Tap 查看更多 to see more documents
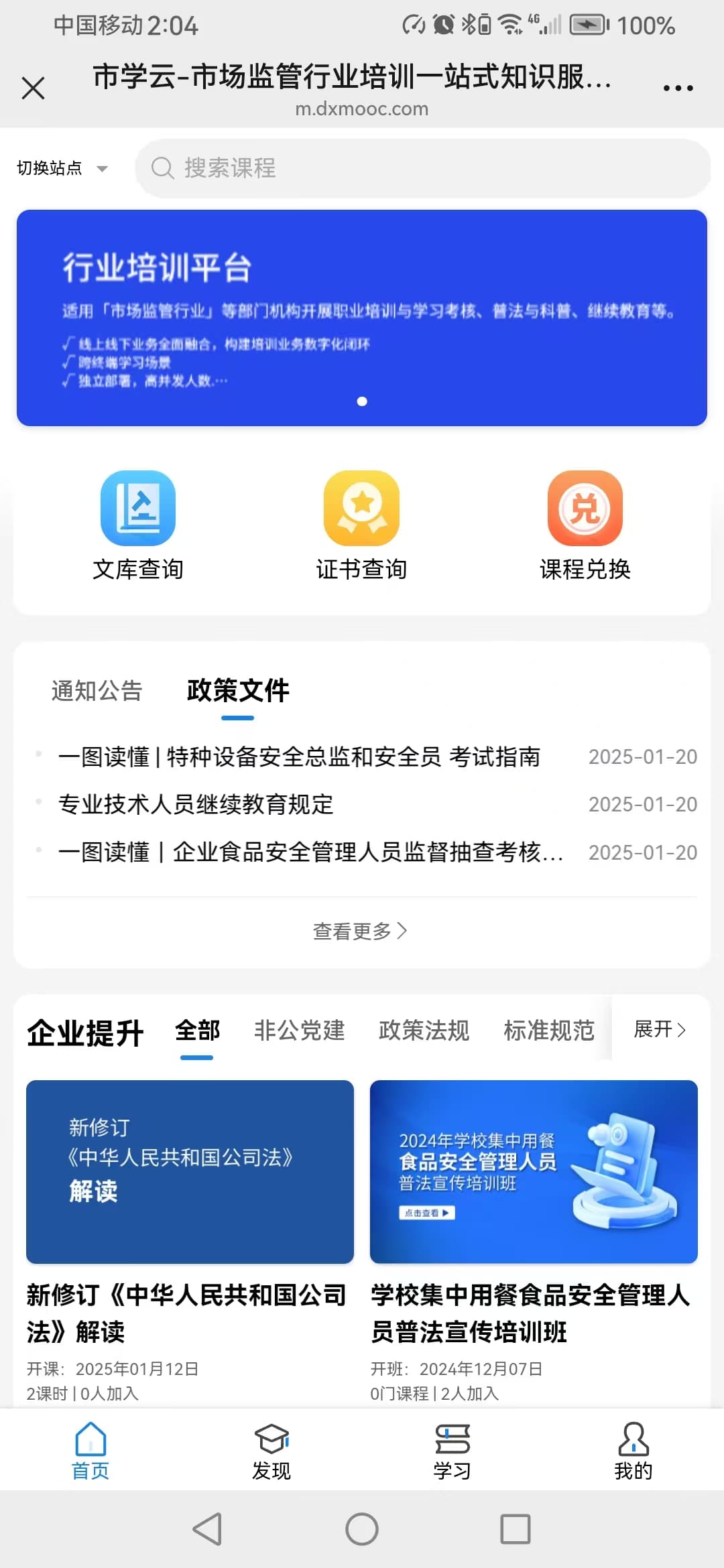The height and width of the screenshot is (1568, 724). 360,931
